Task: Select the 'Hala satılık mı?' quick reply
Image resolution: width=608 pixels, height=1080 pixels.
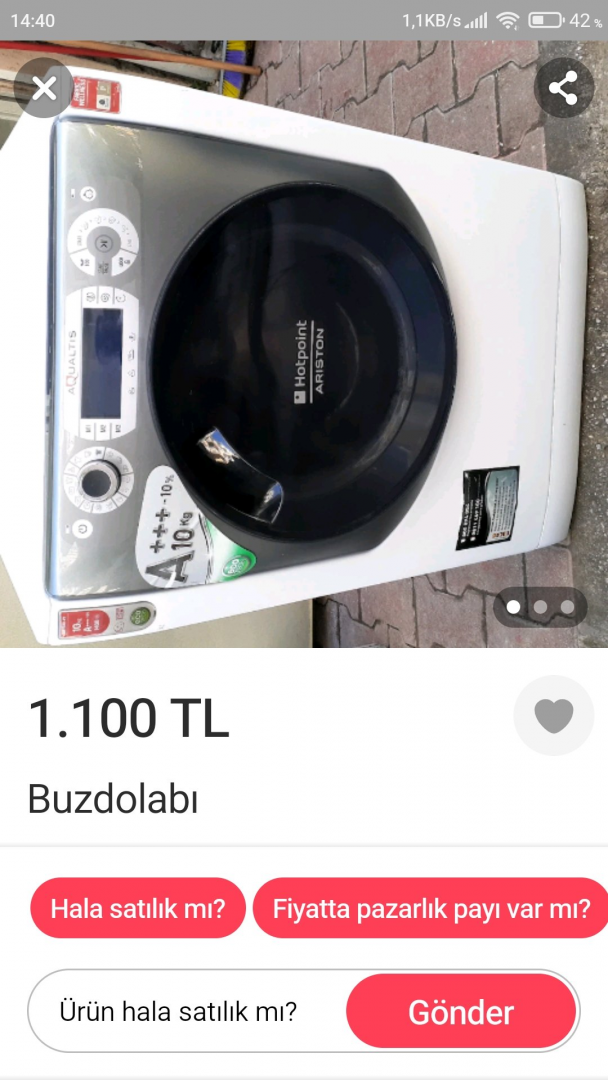Action: 138,909
